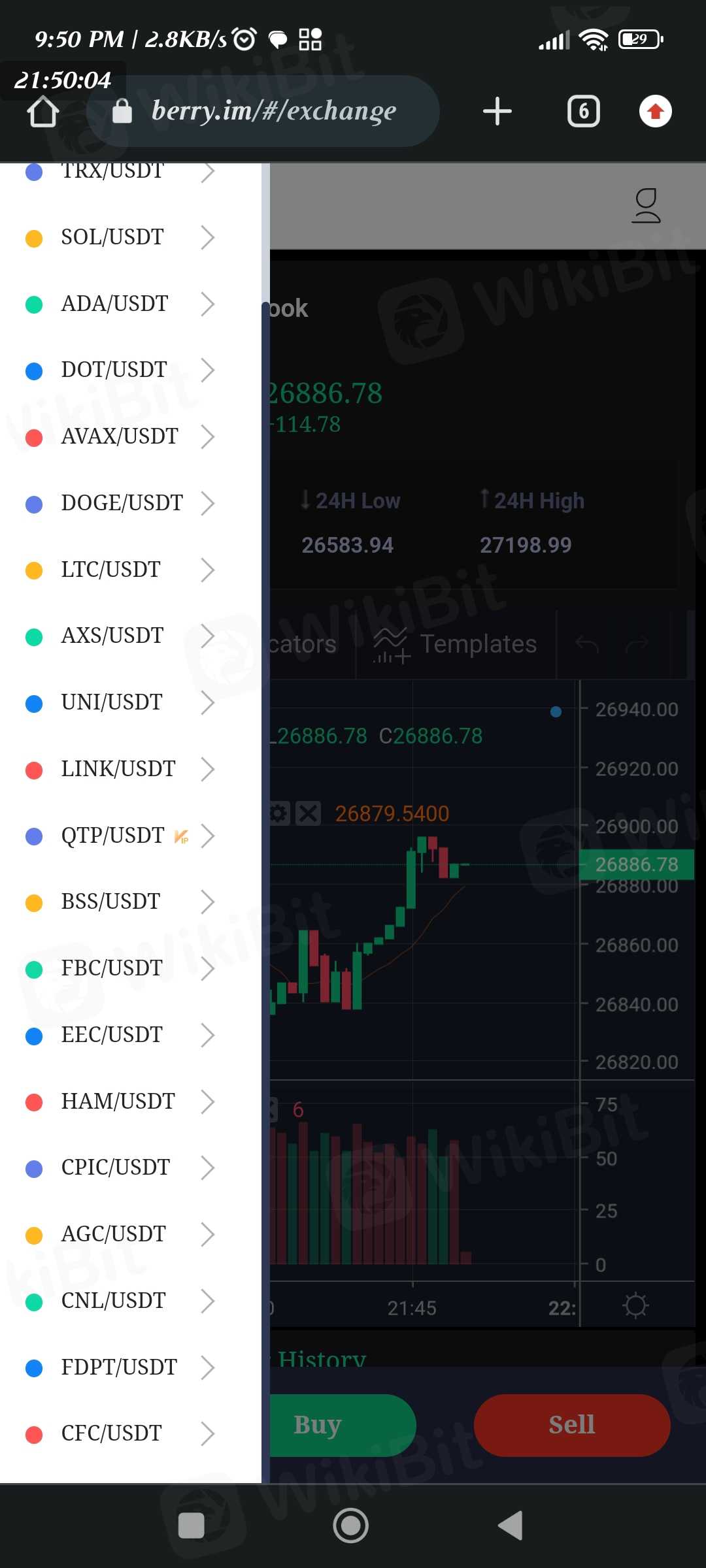Open LINK/USDT trading pair
Image resolution: width=706 pixels, height=1568 pixels.
(118, 769)
